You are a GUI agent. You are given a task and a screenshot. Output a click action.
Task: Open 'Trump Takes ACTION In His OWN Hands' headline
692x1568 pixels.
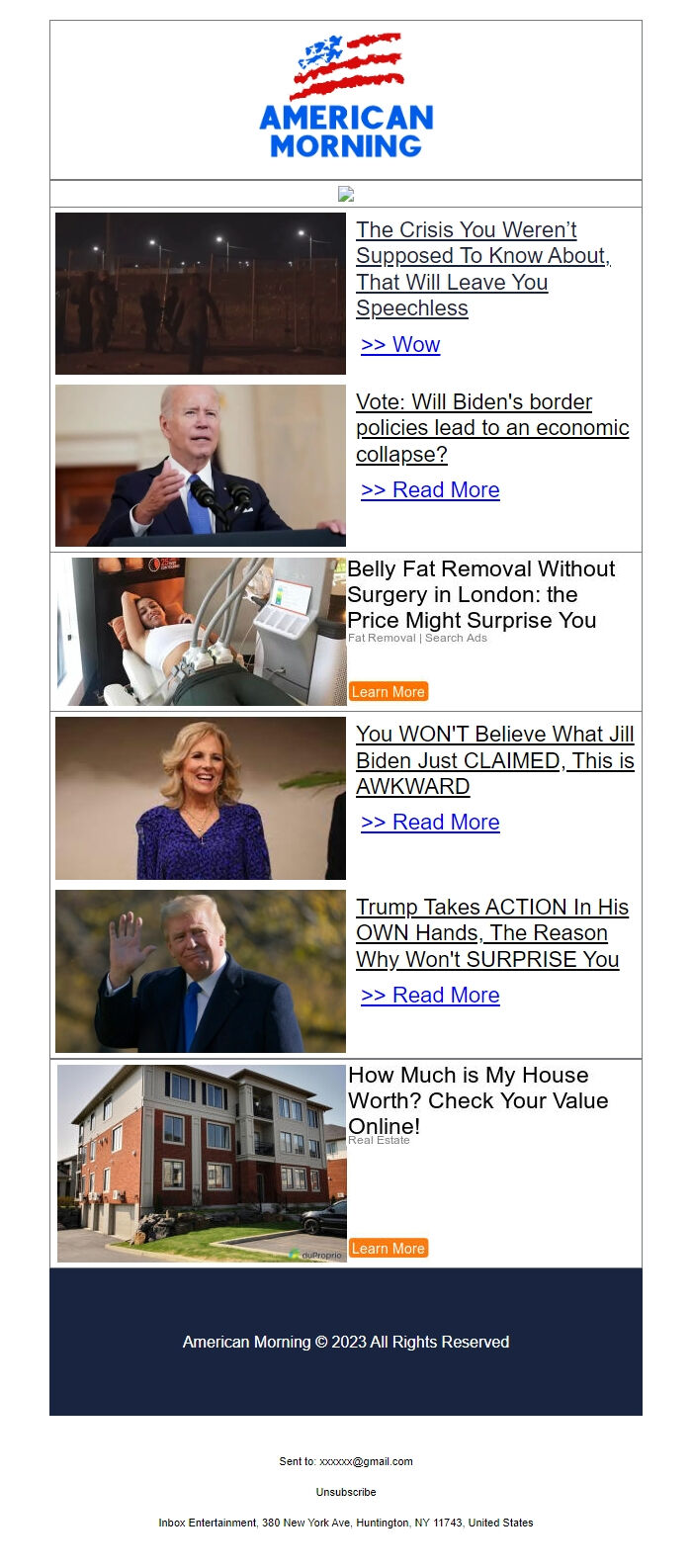pyautogui.click(x=491, y=933)
